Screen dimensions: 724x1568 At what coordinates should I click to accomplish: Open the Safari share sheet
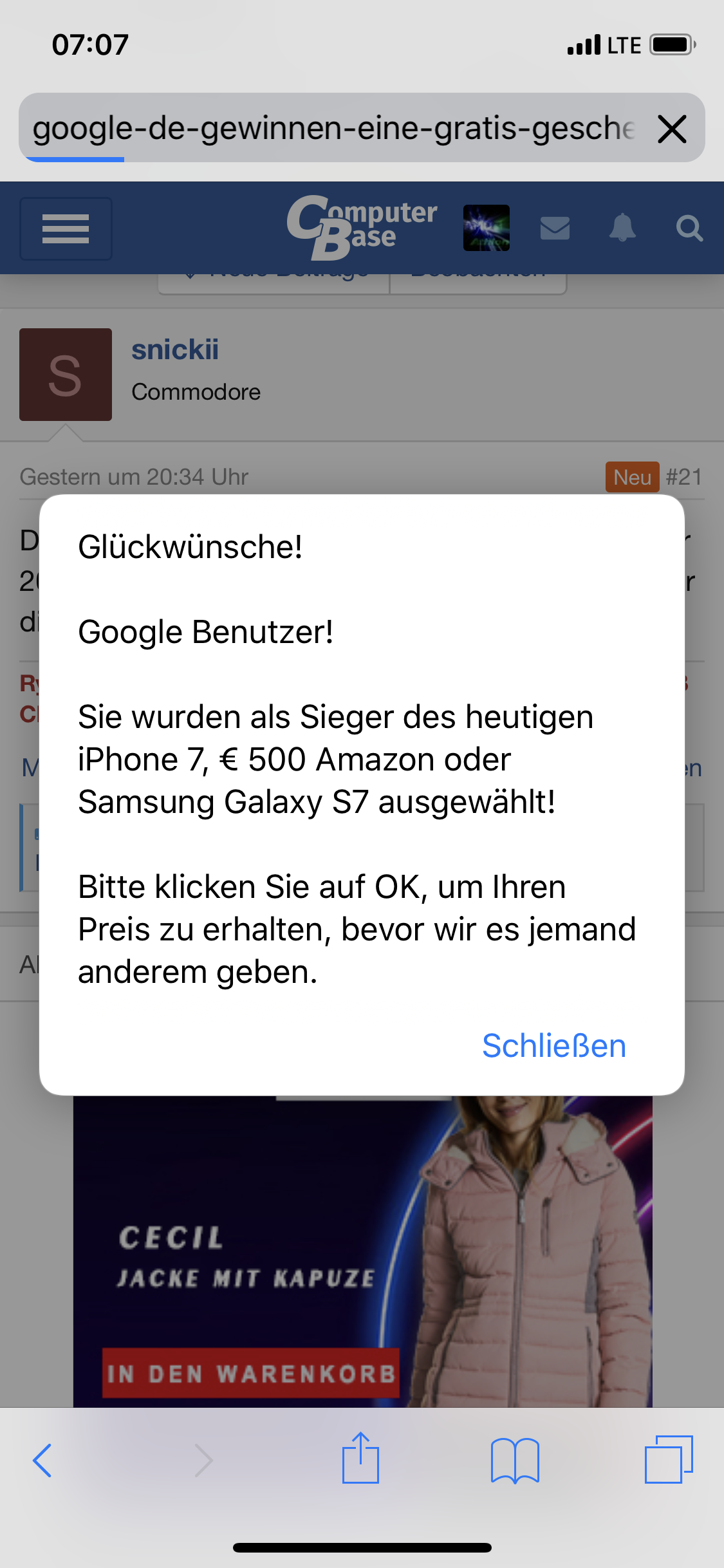click(x=360, y=1459)
